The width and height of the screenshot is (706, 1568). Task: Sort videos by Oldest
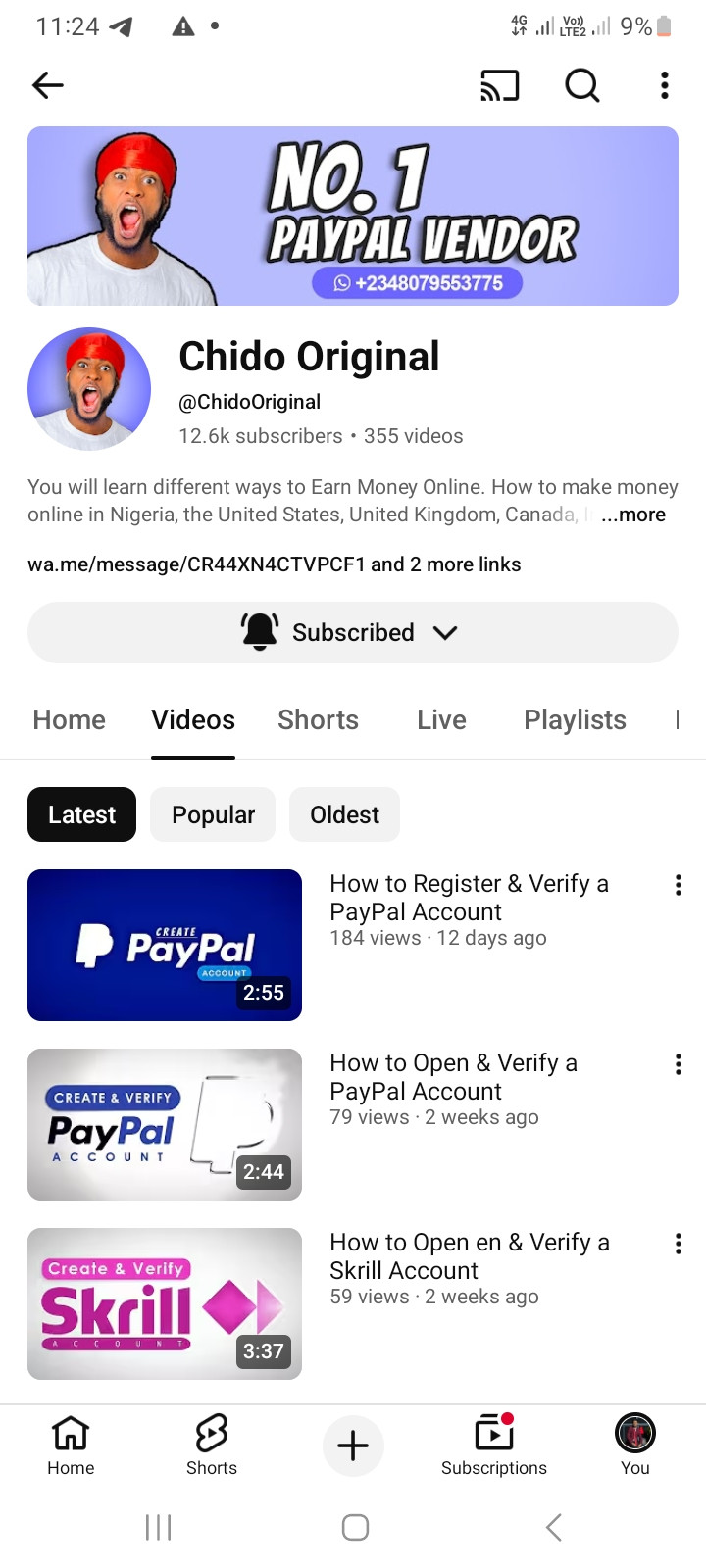point(344,814)
